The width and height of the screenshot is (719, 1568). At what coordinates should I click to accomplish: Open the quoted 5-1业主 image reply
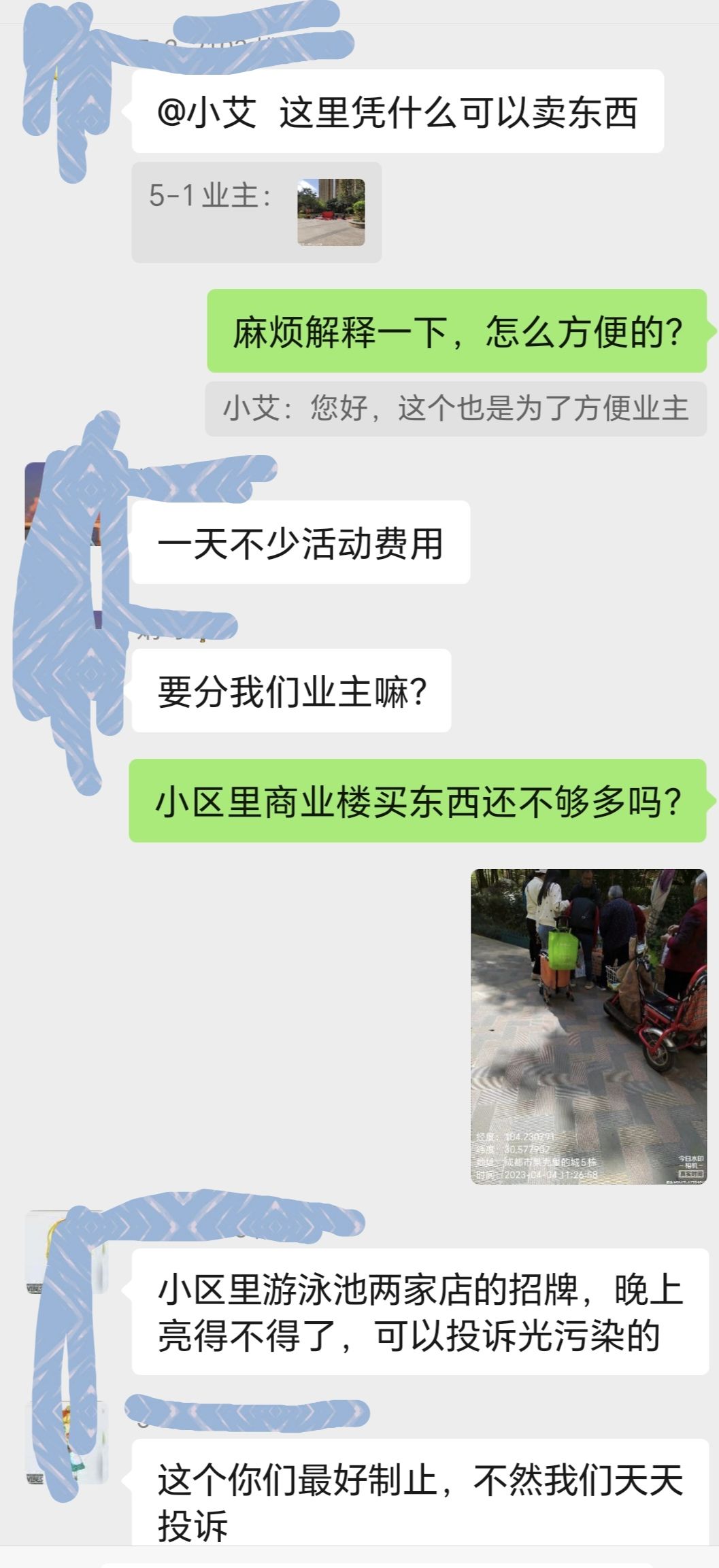[x=256, y=212]
